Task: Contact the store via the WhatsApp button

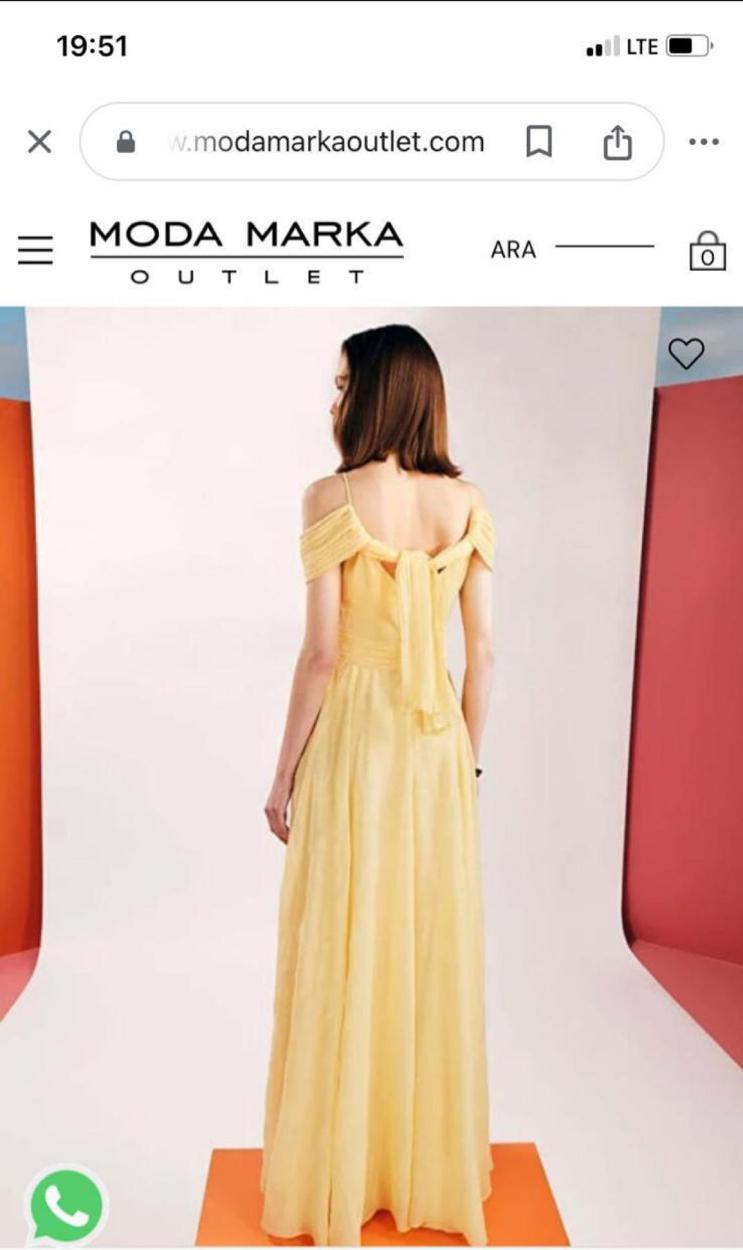Action: 67,1205
